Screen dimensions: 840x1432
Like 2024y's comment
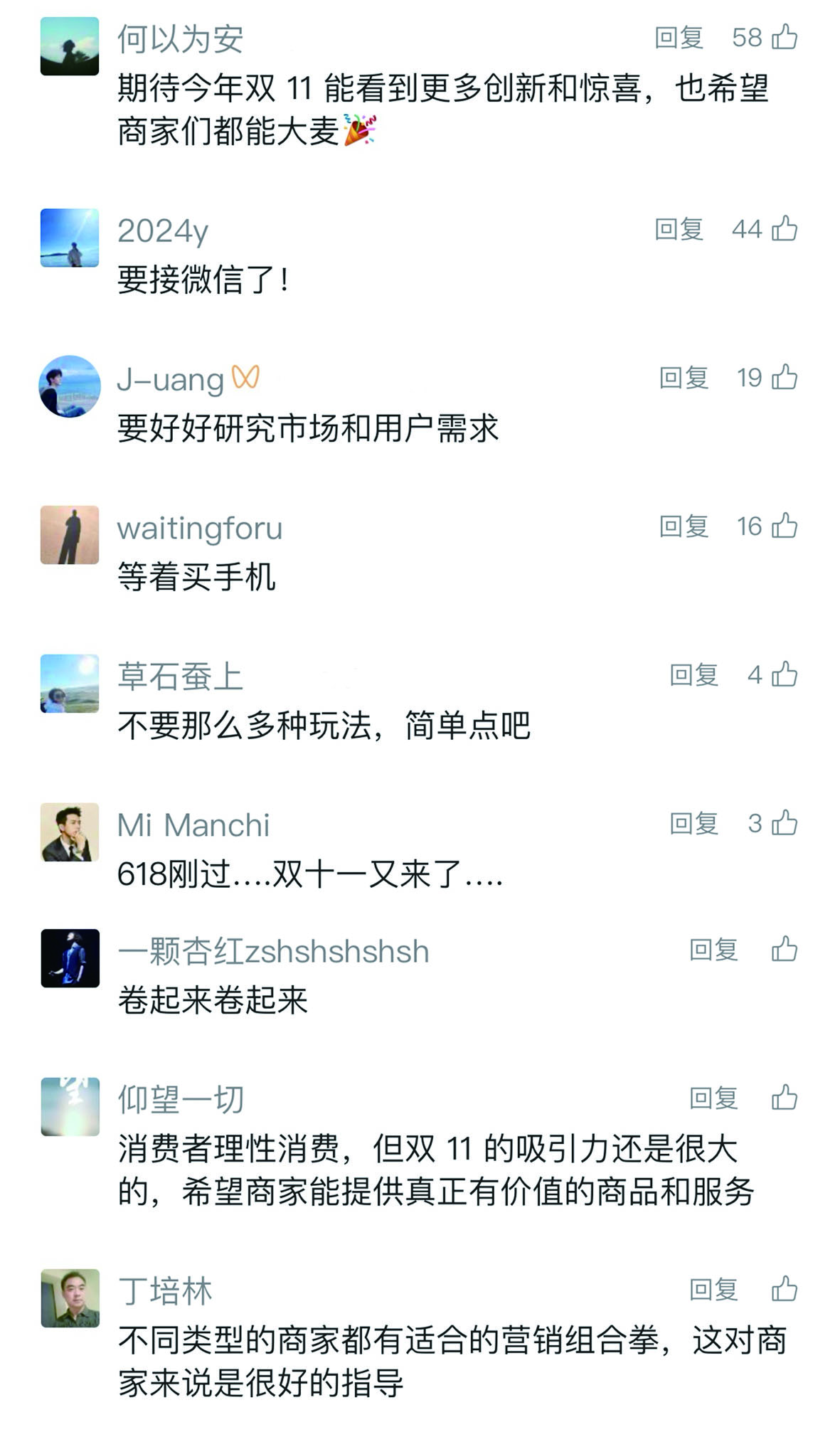[x=784, y=228]
